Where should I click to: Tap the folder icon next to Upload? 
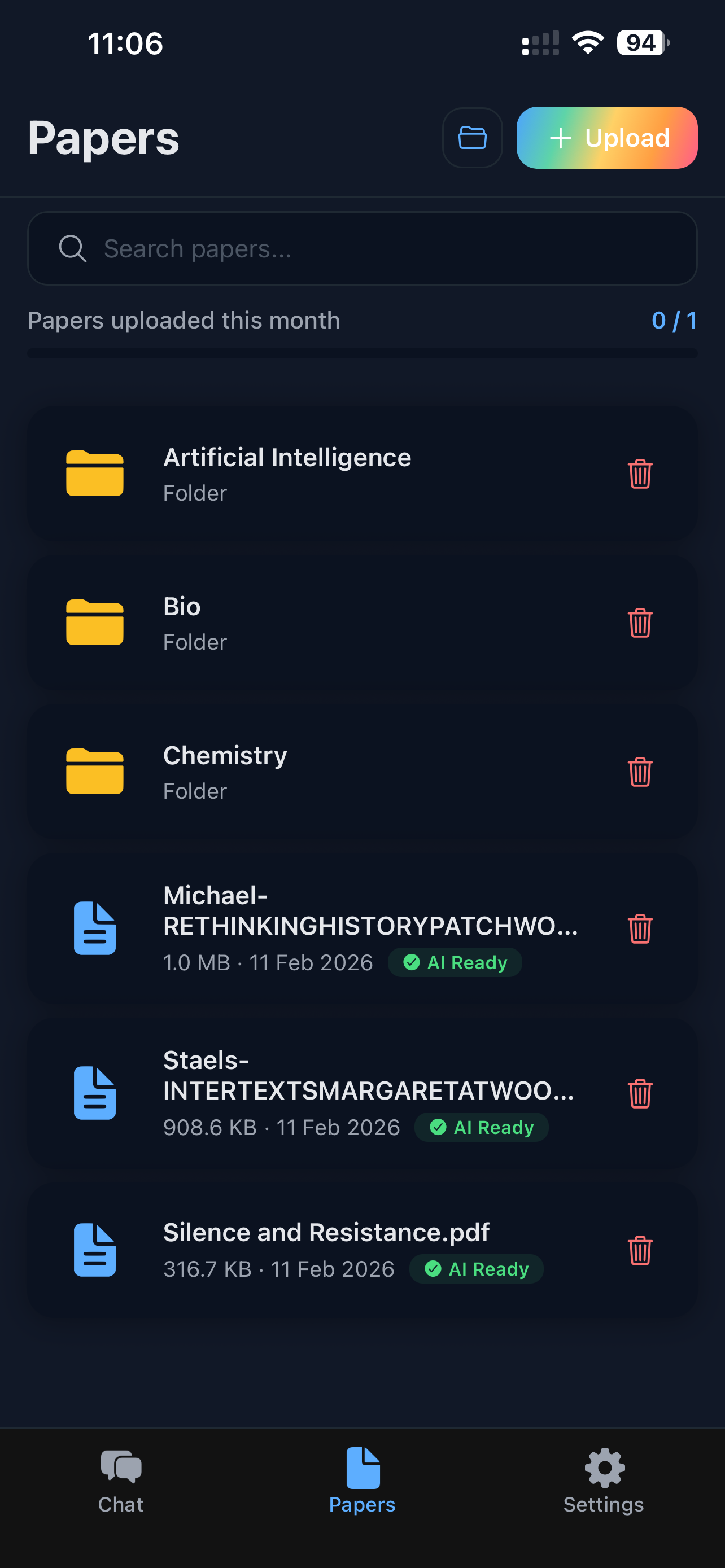click(x=472, y=138)
